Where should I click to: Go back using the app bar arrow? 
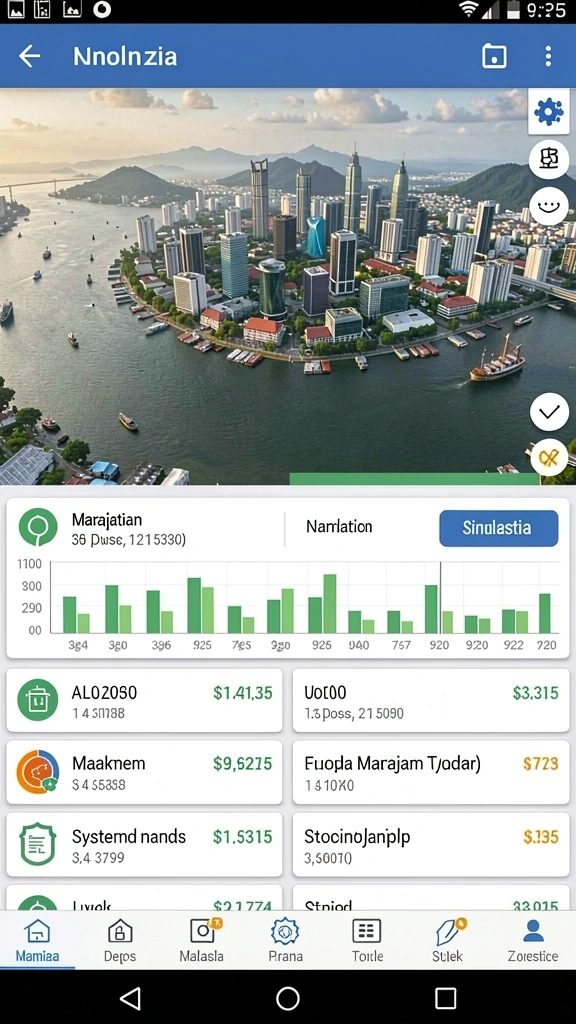coord(29,56)
